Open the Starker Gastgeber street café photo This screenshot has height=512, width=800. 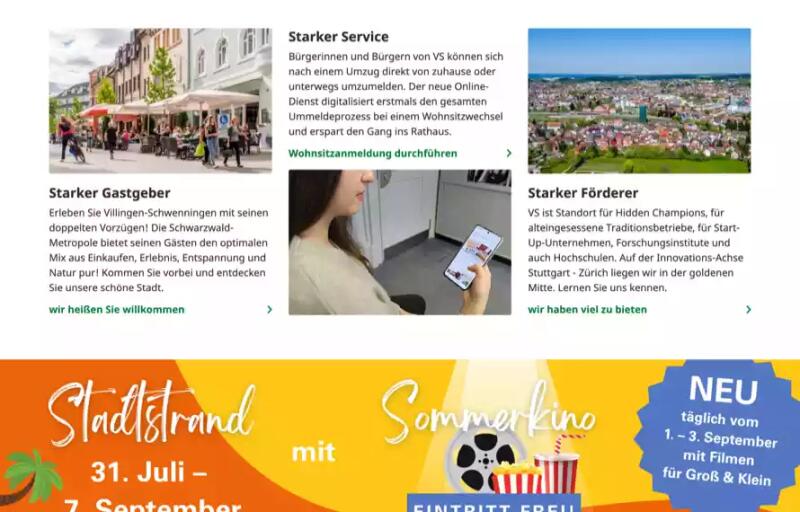[x=160, y=100]
